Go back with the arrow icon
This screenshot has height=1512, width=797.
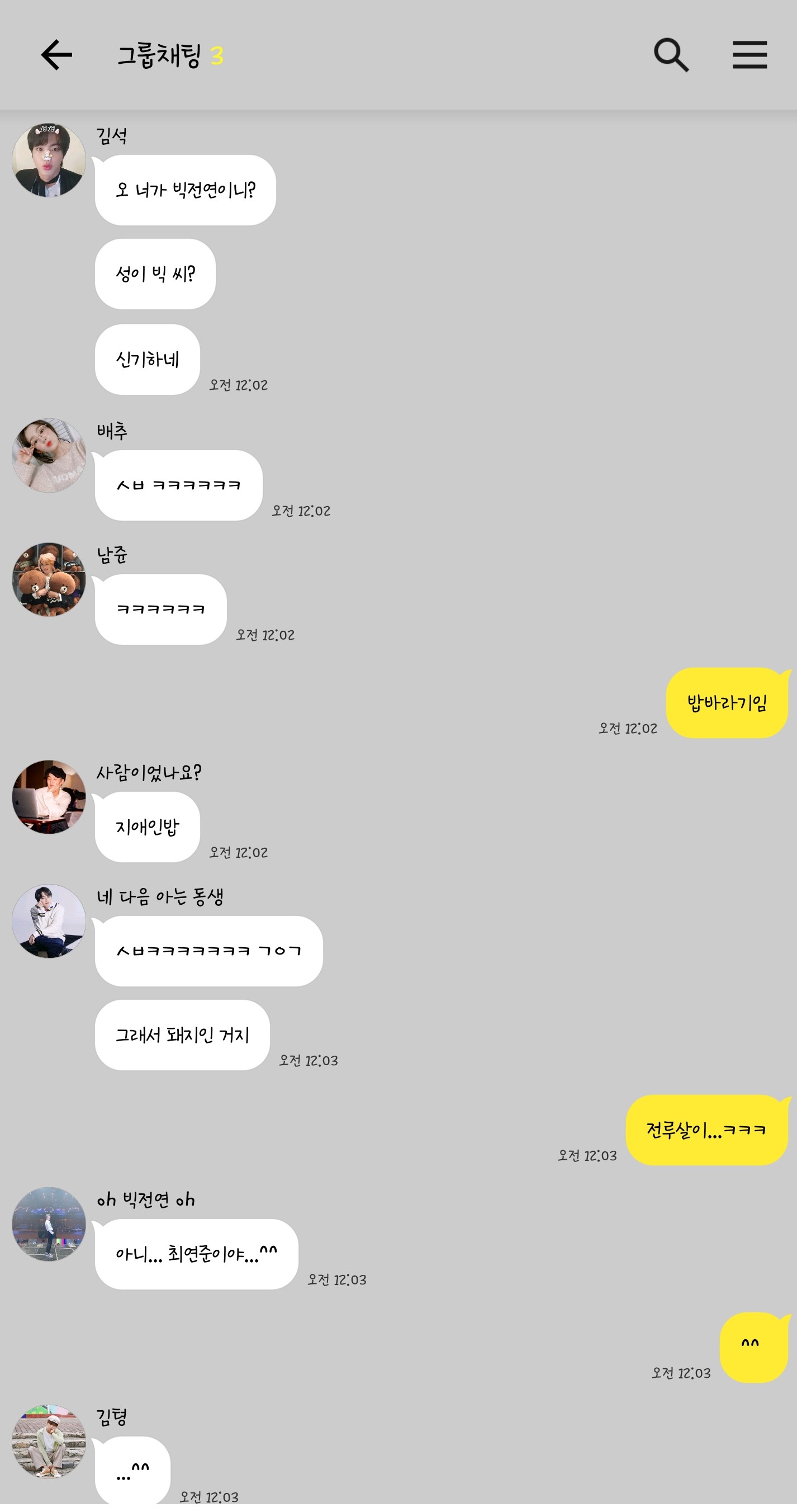56,55
